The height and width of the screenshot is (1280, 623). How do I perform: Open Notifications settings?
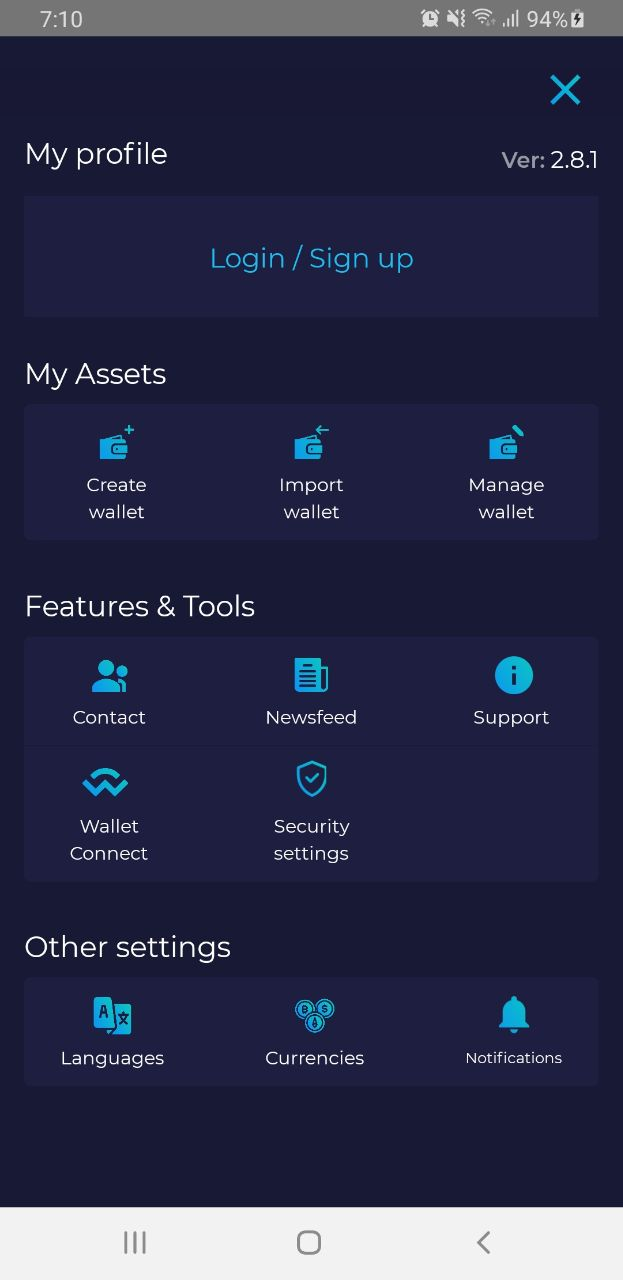pos(513,1032)
